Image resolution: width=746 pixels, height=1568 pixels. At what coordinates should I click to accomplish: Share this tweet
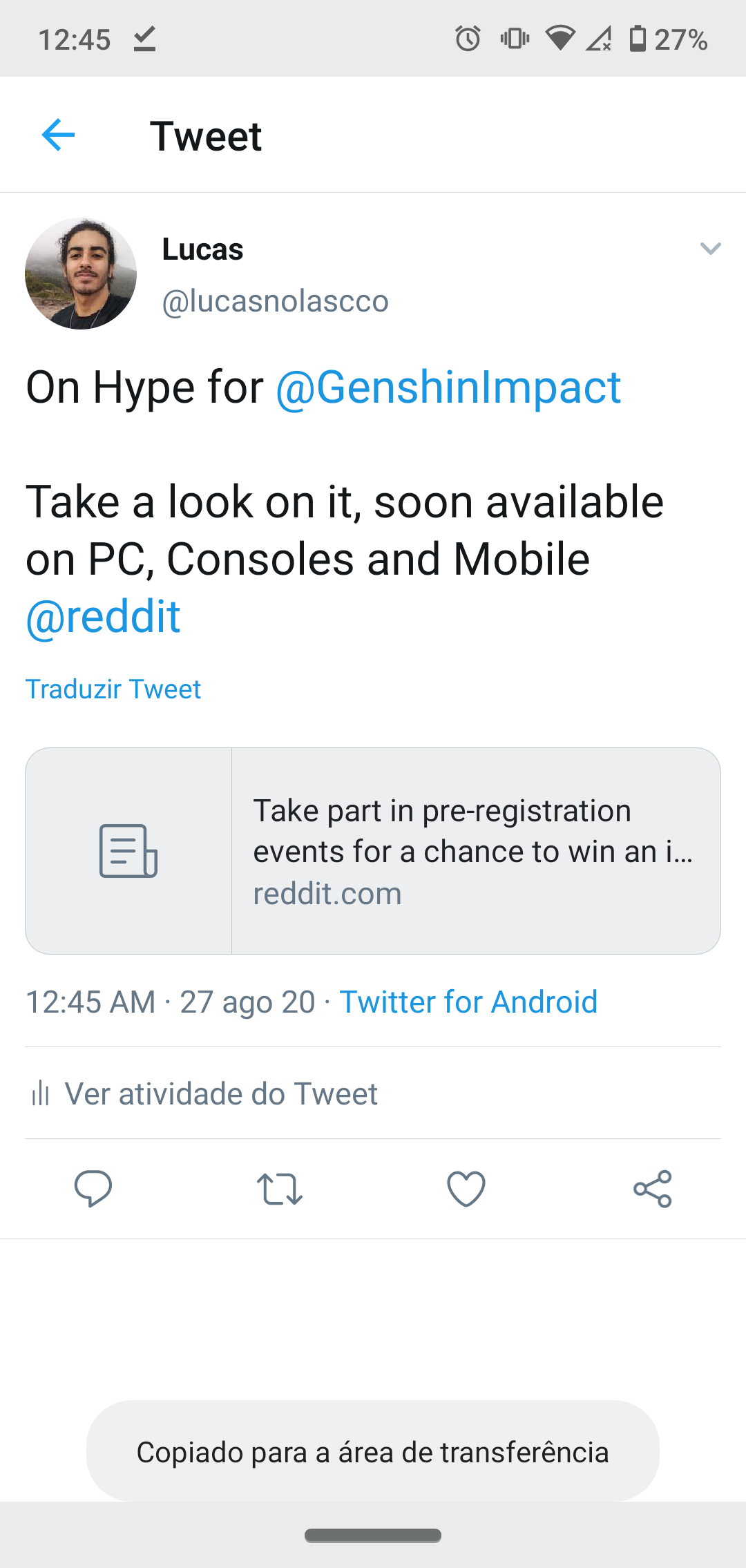point(653,1189)
